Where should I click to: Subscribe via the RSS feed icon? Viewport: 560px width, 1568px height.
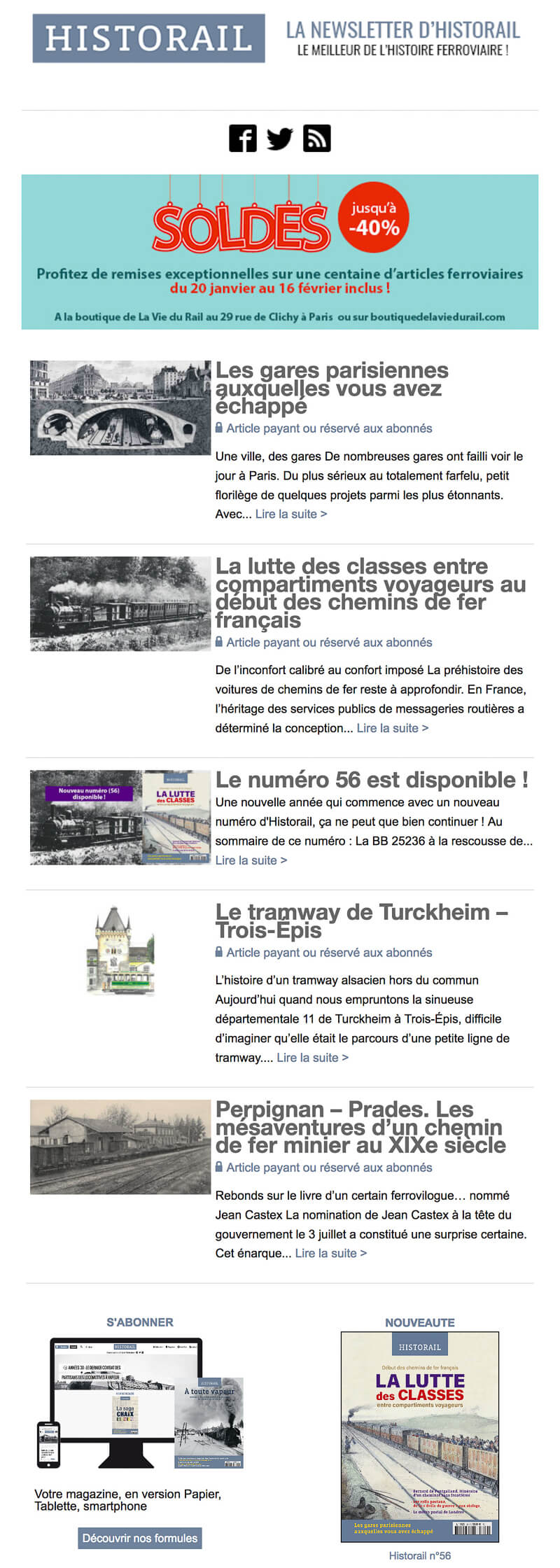click(x=316, y=139)
